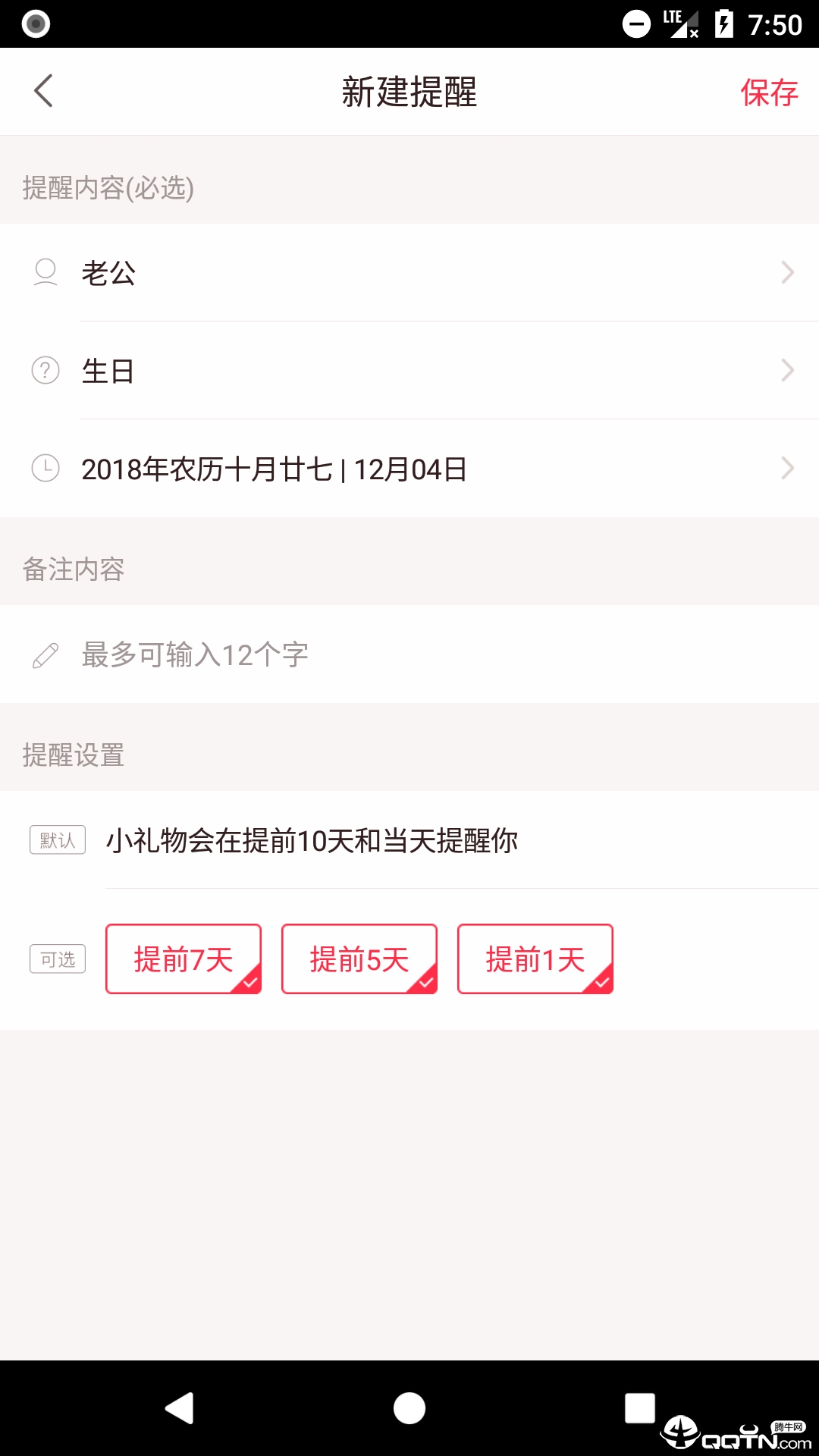This screenshot has height=1456, width=819.
Task: Go back from the 新建提醒 screen
Action: coord(44,91)
